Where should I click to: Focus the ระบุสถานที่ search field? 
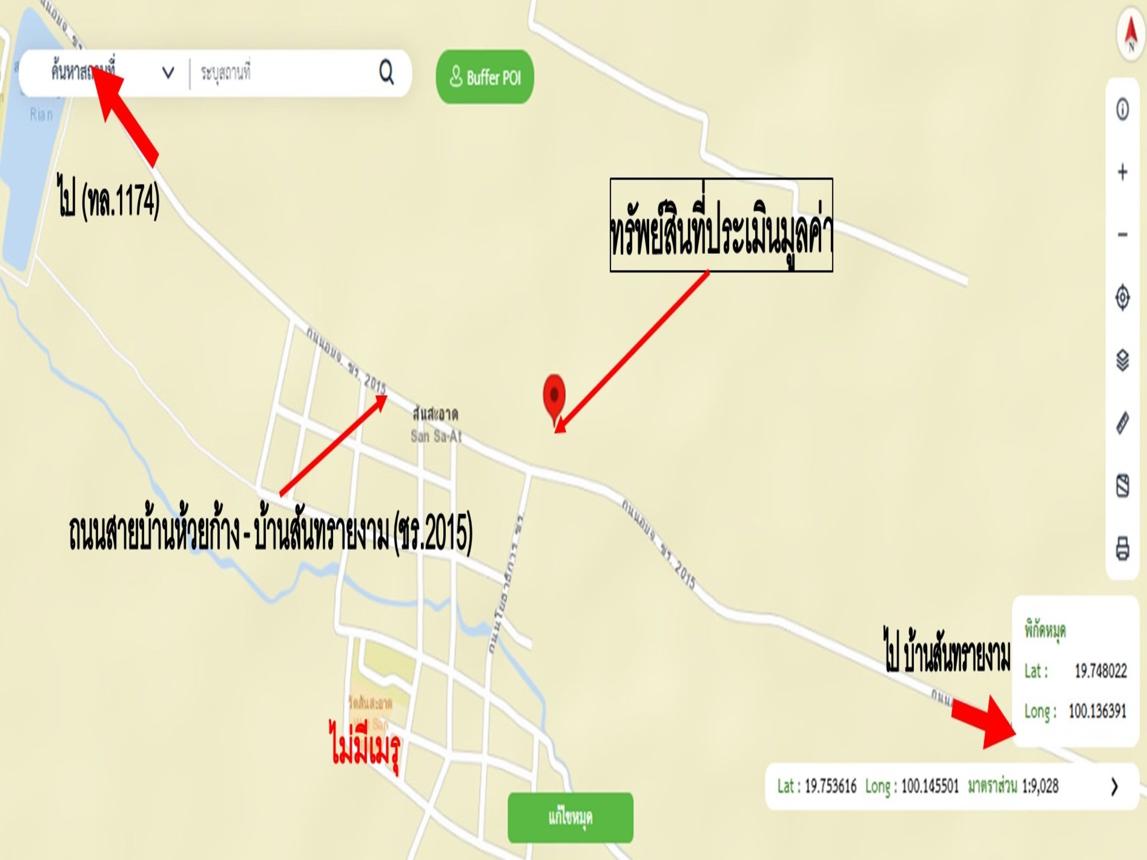click(280, 73)
